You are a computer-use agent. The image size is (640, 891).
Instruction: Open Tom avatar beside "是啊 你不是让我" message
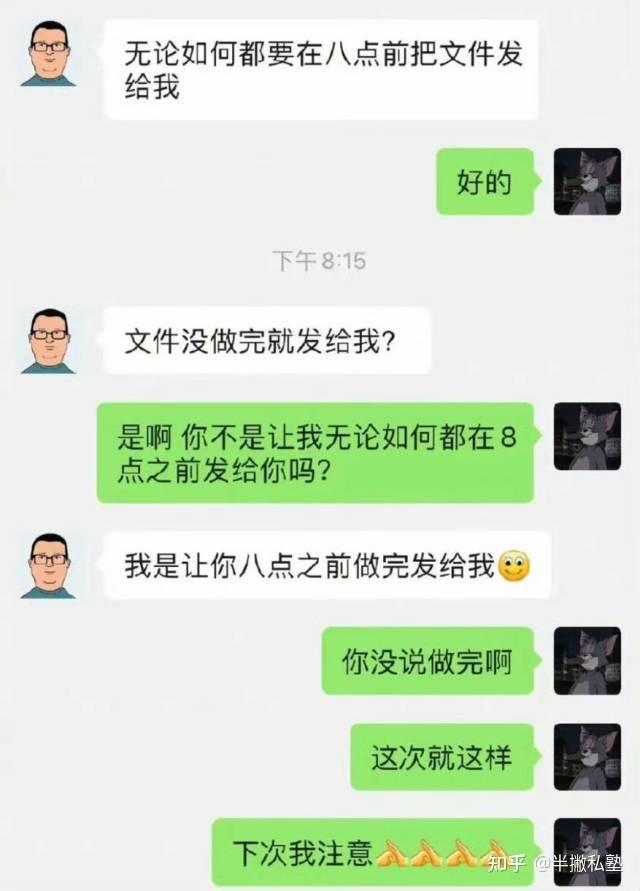[x=587, y=436]
